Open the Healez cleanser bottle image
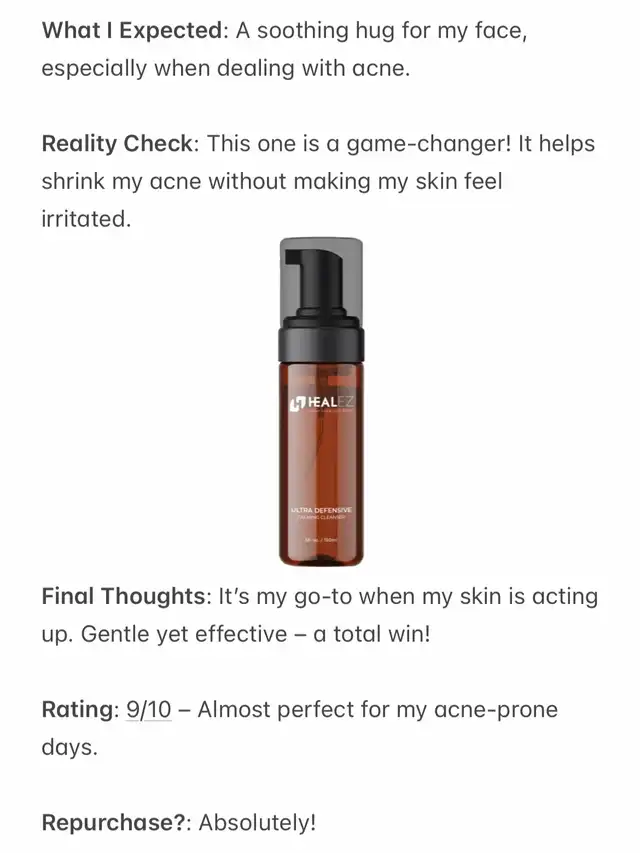Screen dimensions: 640x853 click(x=321, y=401)
